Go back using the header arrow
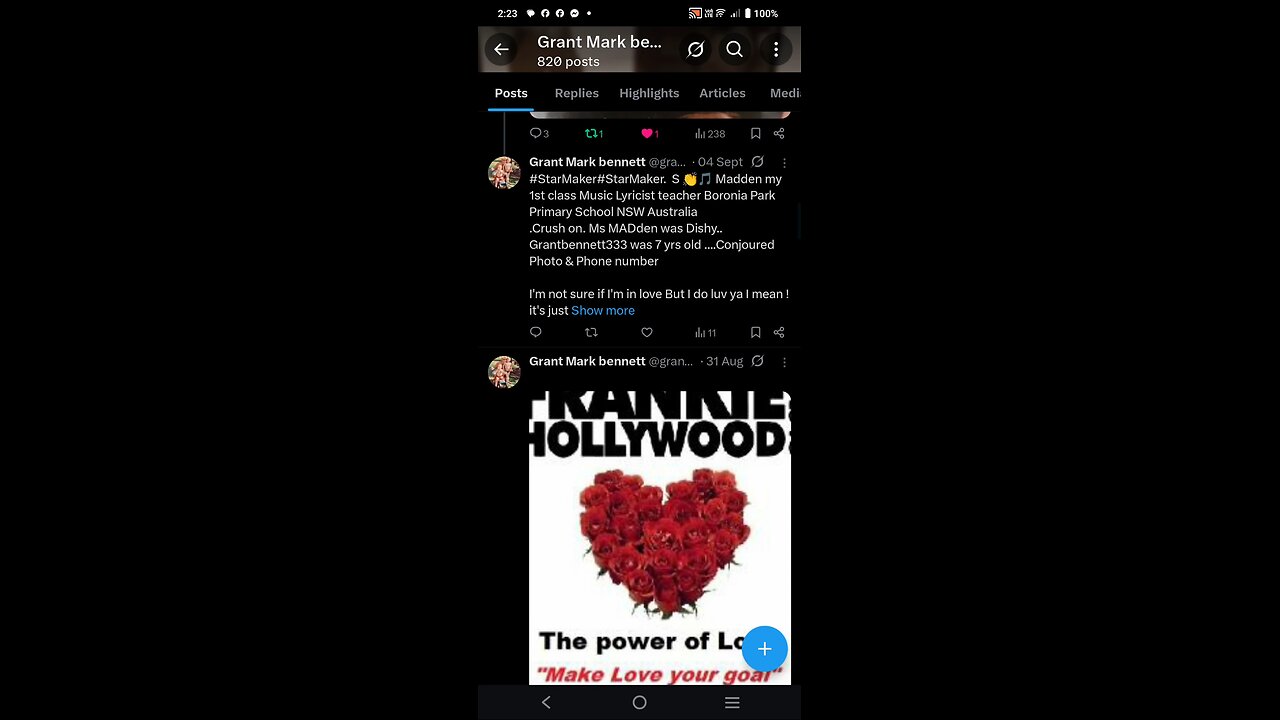This screenshot has height=720, width=1280. tap(501, 49)
